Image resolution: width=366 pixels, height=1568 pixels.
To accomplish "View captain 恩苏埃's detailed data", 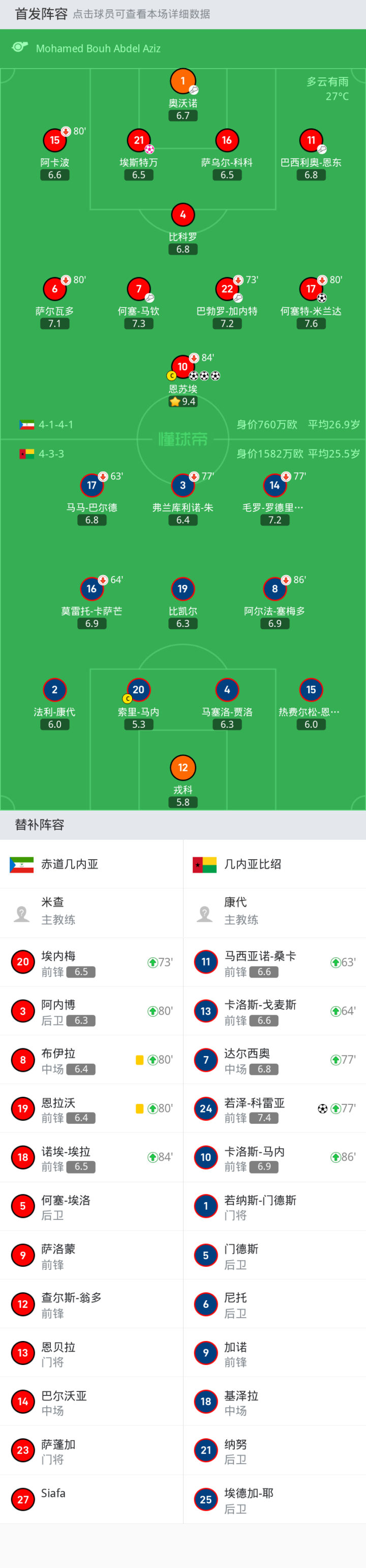I will [x=182, y=367].
